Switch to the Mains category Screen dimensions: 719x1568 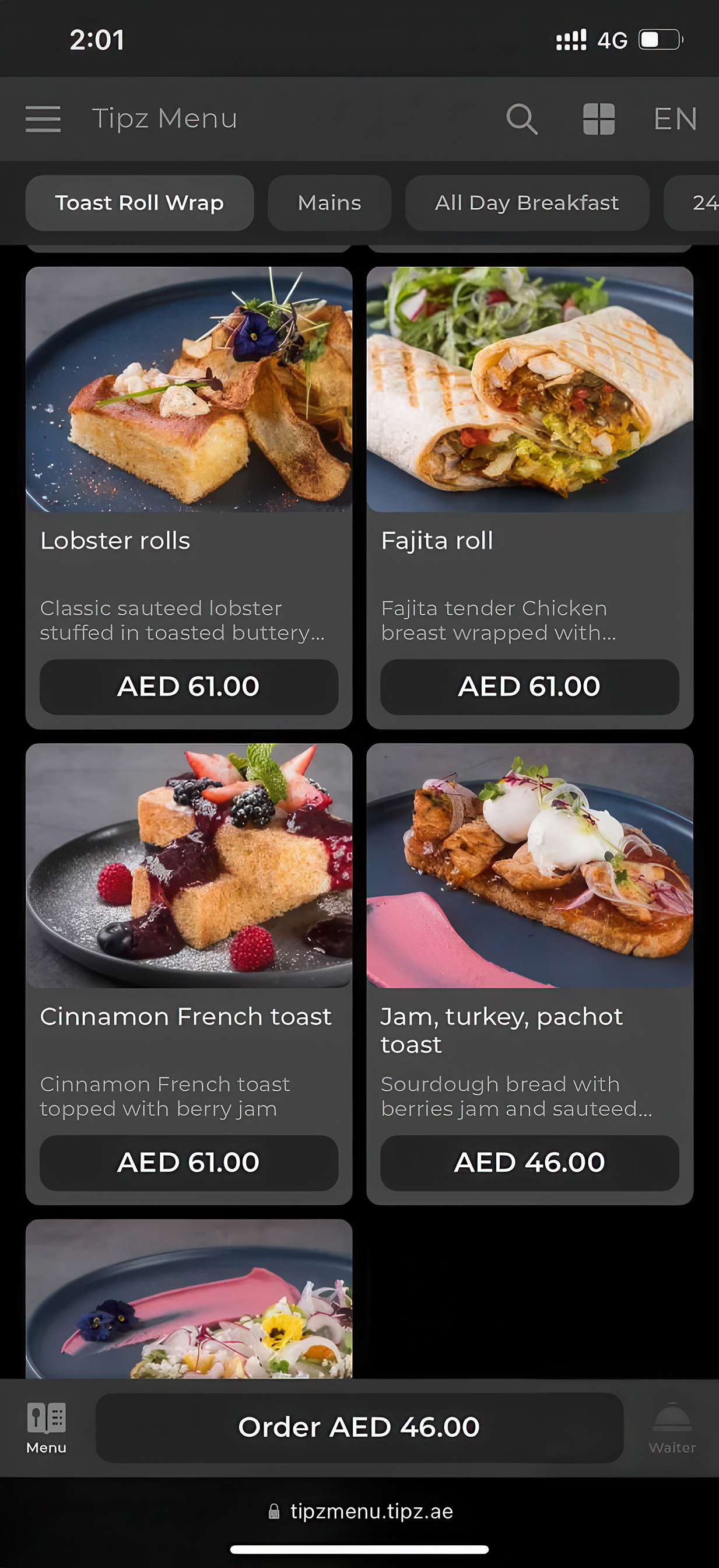click(x=329, y=202)
